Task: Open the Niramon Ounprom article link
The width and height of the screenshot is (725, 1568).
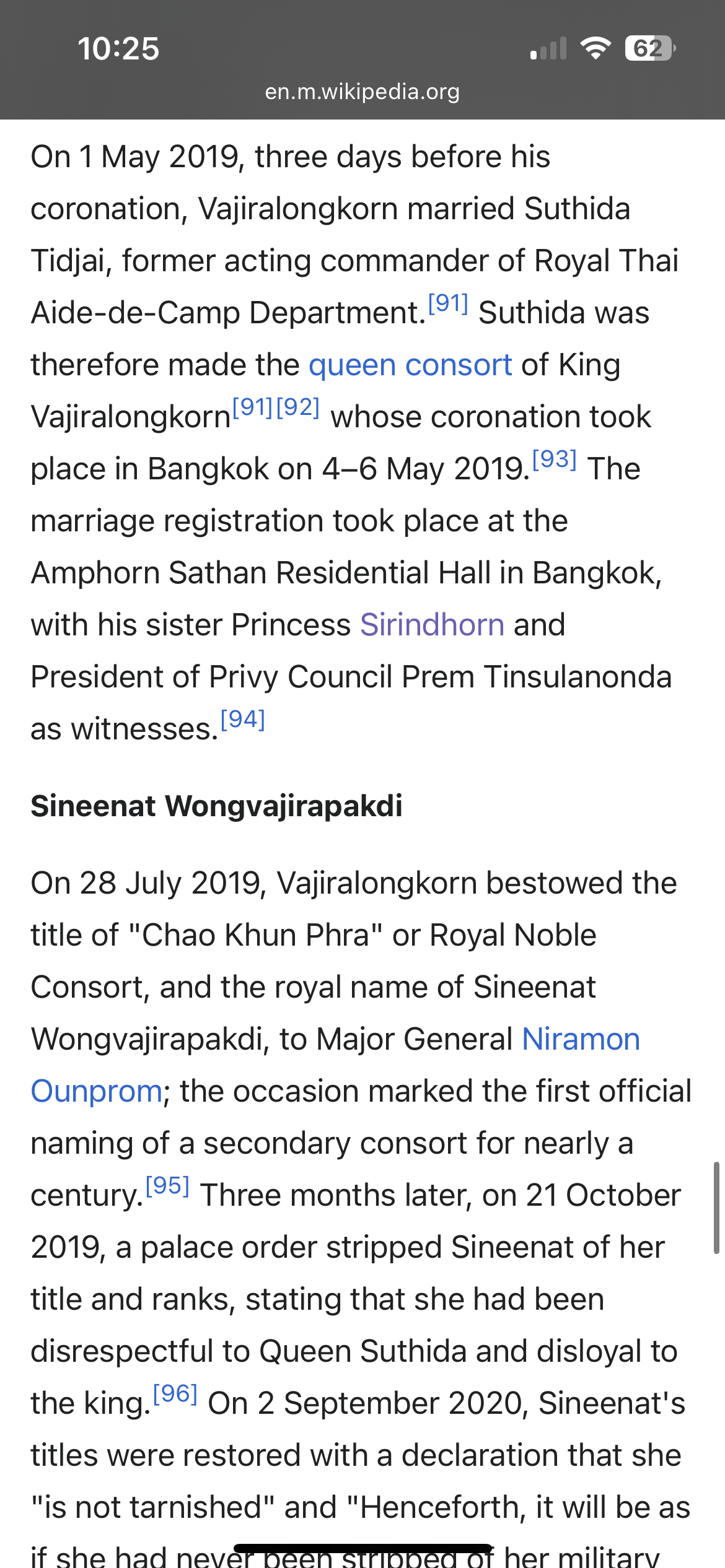Action: pos(581,1039)
